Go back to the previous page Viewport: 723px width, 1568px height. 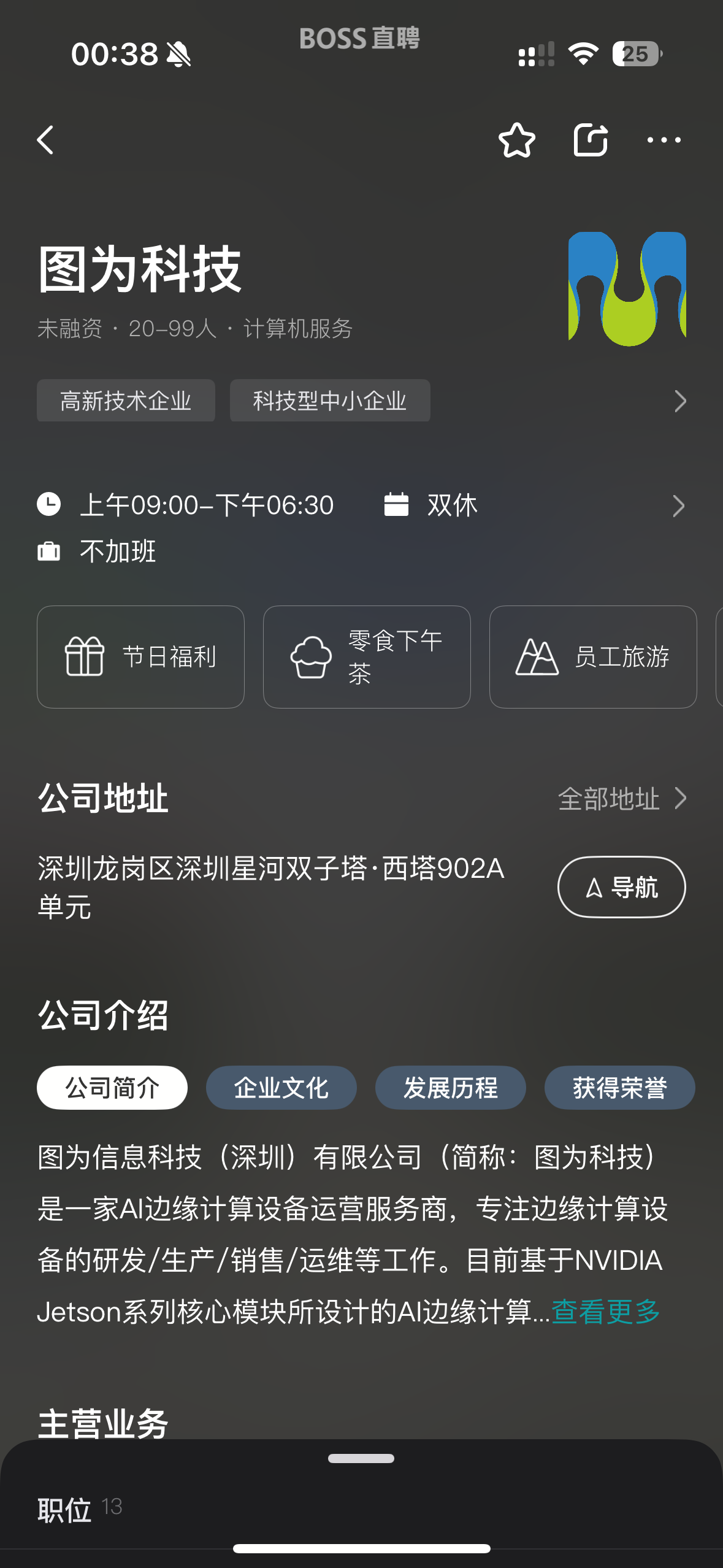(46, 140)
